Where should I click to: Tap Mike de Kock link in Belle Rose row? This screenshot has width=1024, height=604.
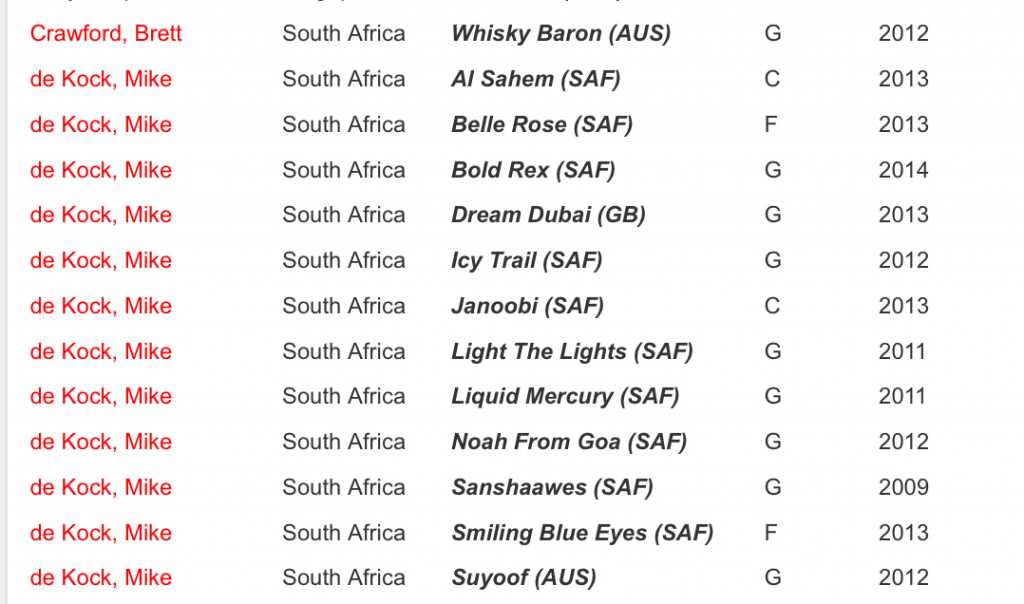101,125
